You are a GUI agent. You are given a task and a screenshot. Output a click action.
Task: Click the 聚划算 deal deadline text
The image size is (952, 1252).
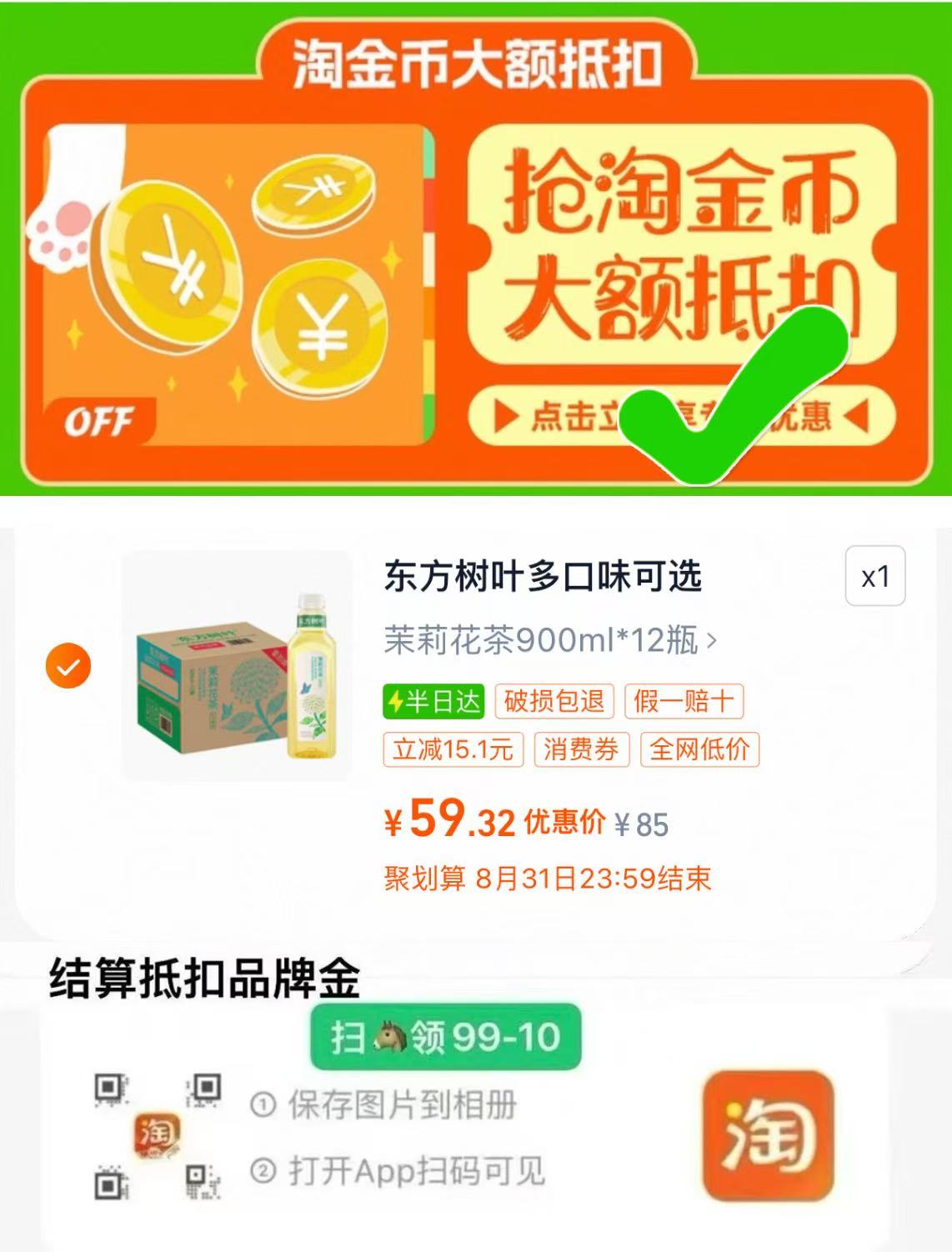pos(547,879)
